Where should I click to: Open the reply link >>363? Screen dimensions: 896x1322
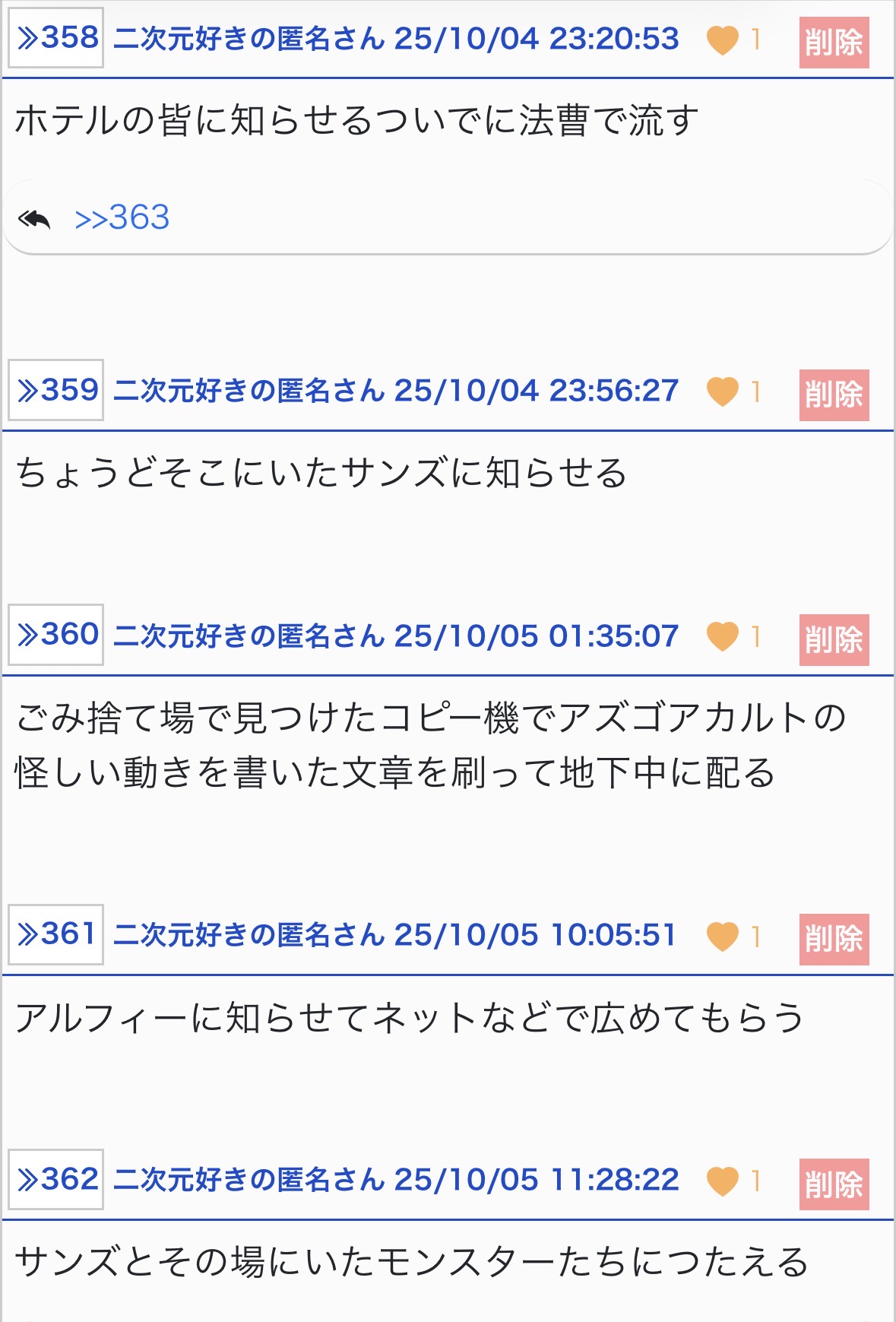pyautogui.click(x=122, y=218)
